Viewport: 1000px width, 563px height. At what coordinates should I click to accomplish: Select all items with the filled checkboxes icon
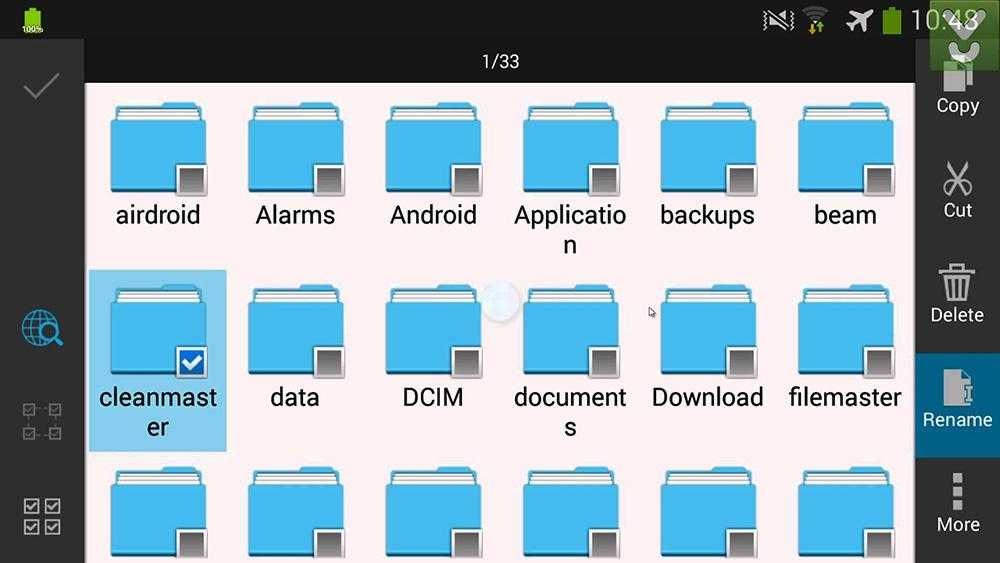42,516
